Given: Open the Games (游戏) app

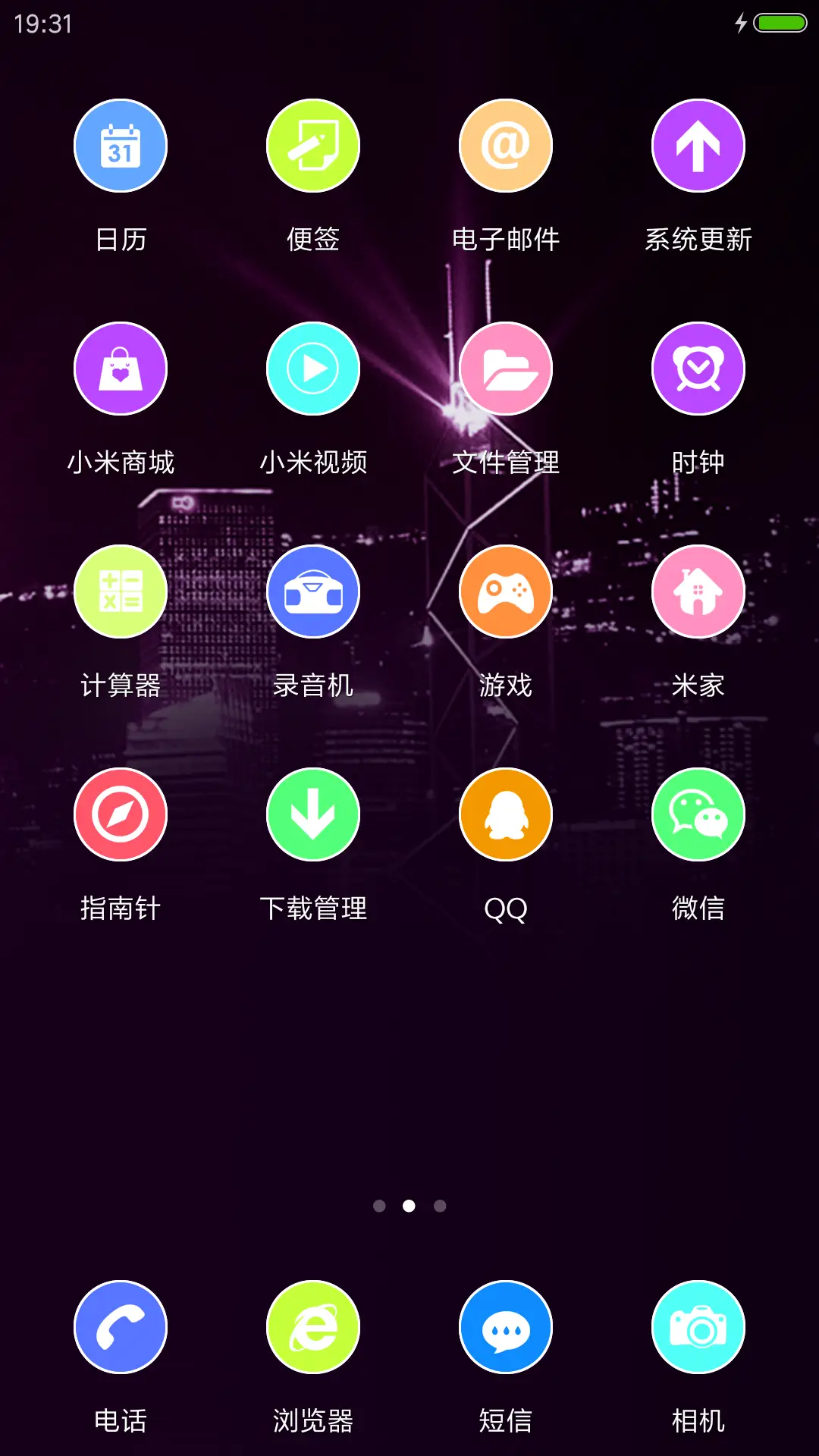Looking at the screenshot, I should [505, 591].
